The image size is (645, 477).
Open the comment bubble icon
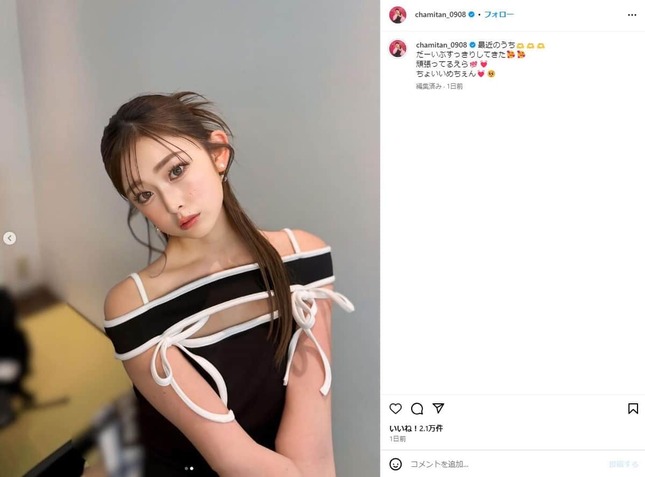pos(417,409)
